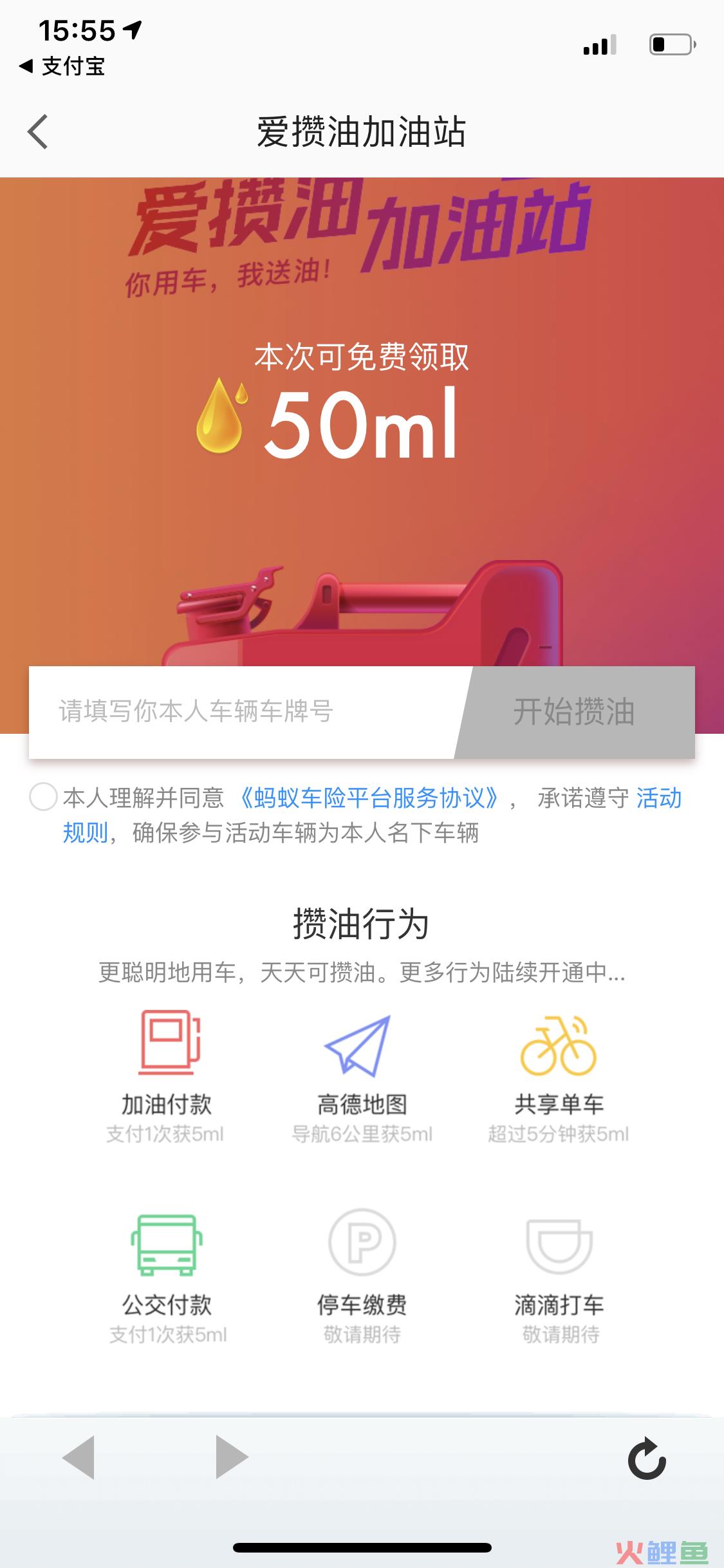The height and width of the screenshot is (1568, 724).
Task: Start saving oil with 开始攒油 button
Action: point(574,712)
